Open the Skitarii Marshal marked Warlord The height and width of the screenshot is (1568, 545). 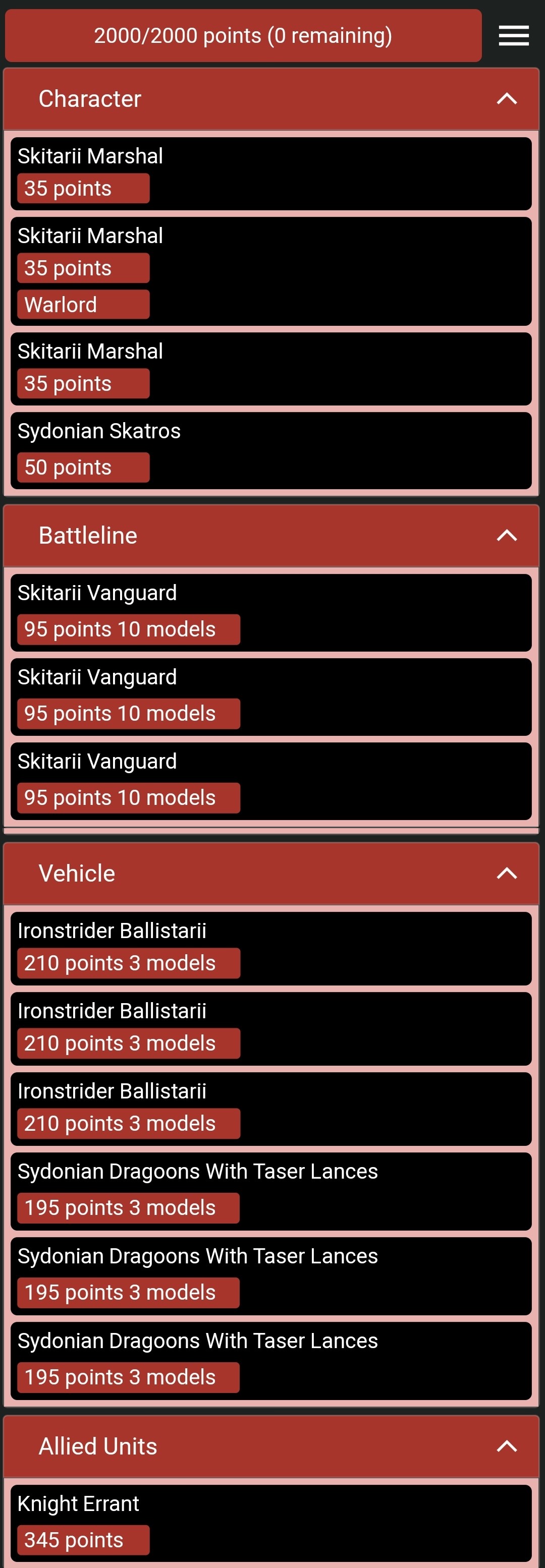271,271
